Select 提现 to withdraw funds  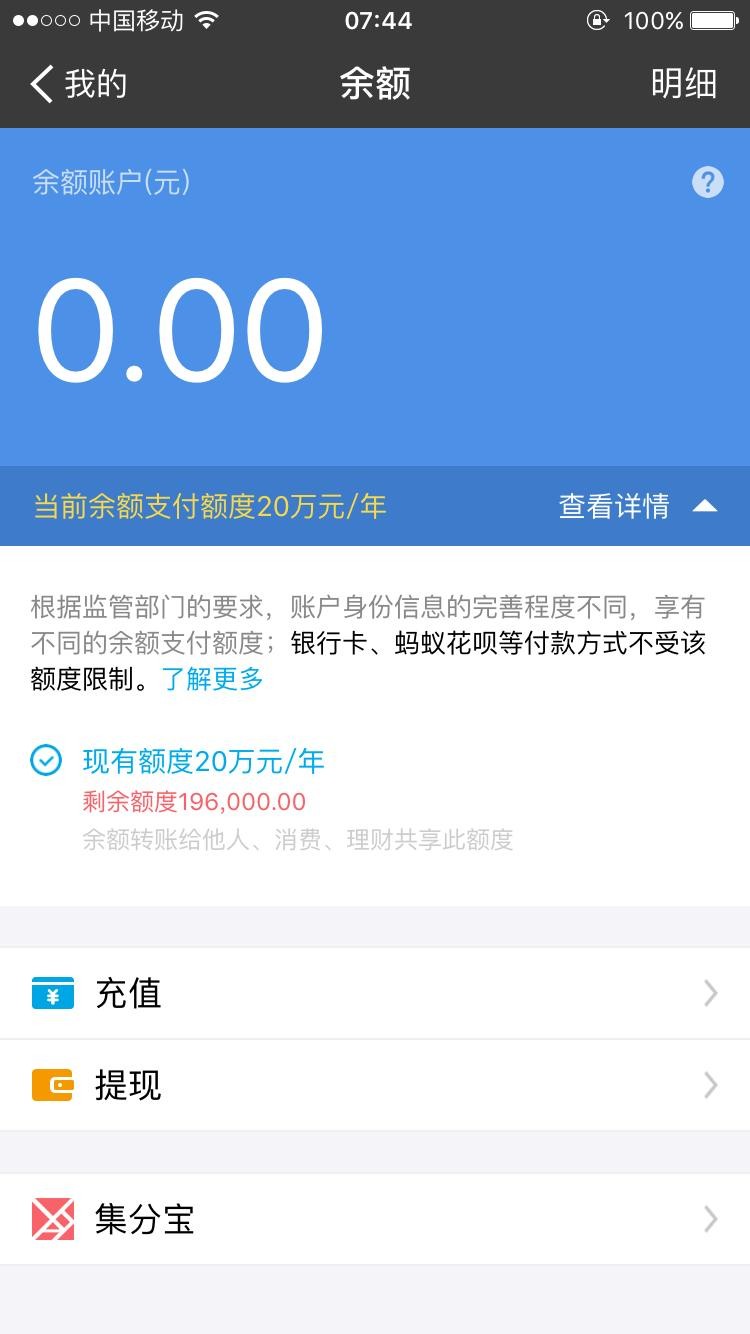coord(375,1085)
